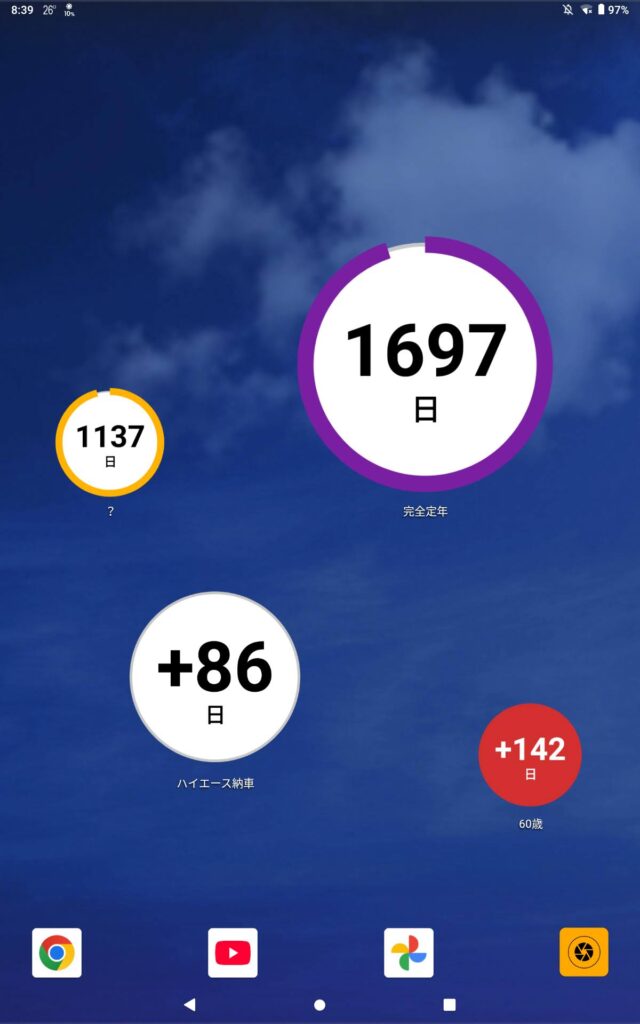Screen dimensions: 640x1024
Task: Open the 60歳 +142 day widget
Action: tap(530, 755)
